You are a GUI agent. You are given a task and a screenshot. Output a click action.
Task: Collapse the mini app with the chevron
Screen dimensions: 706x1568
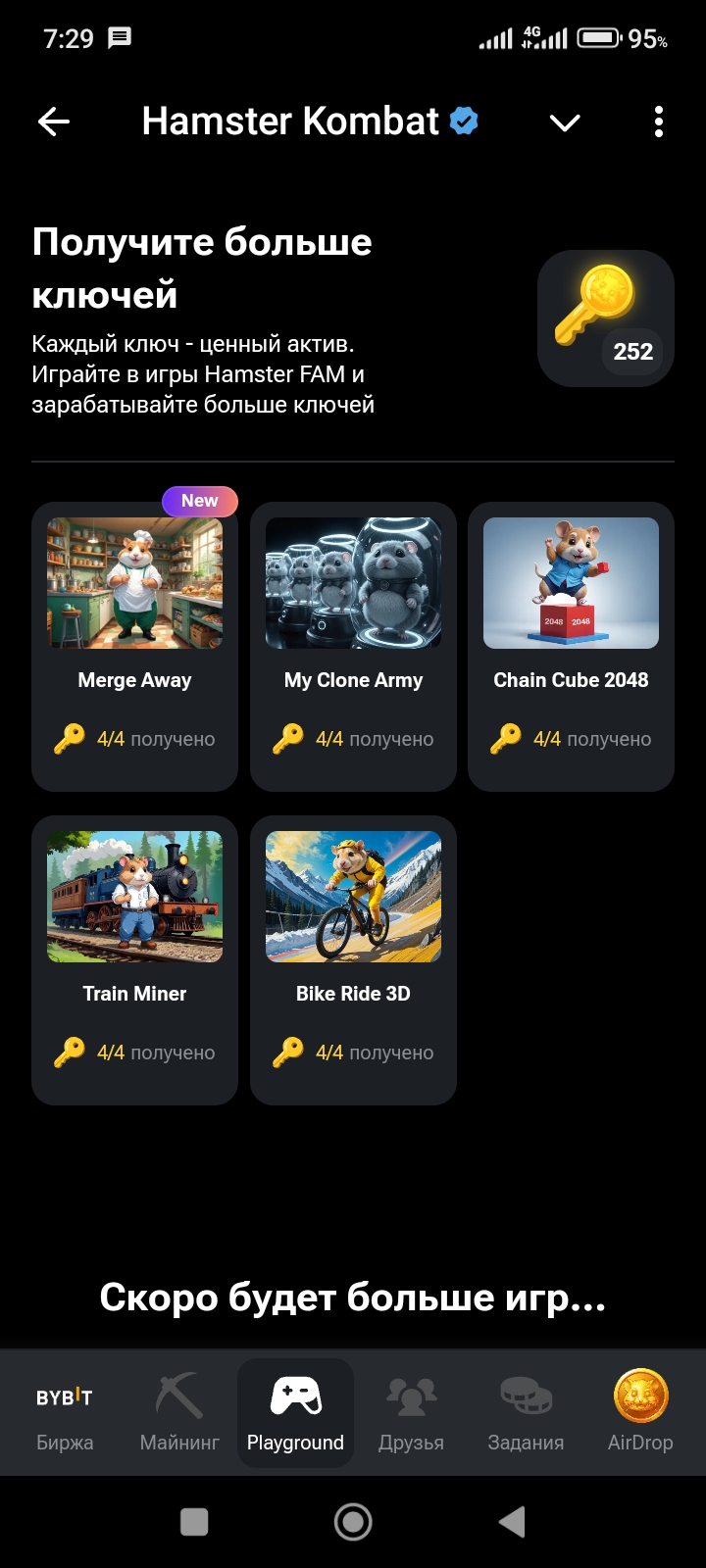[565, 122]
